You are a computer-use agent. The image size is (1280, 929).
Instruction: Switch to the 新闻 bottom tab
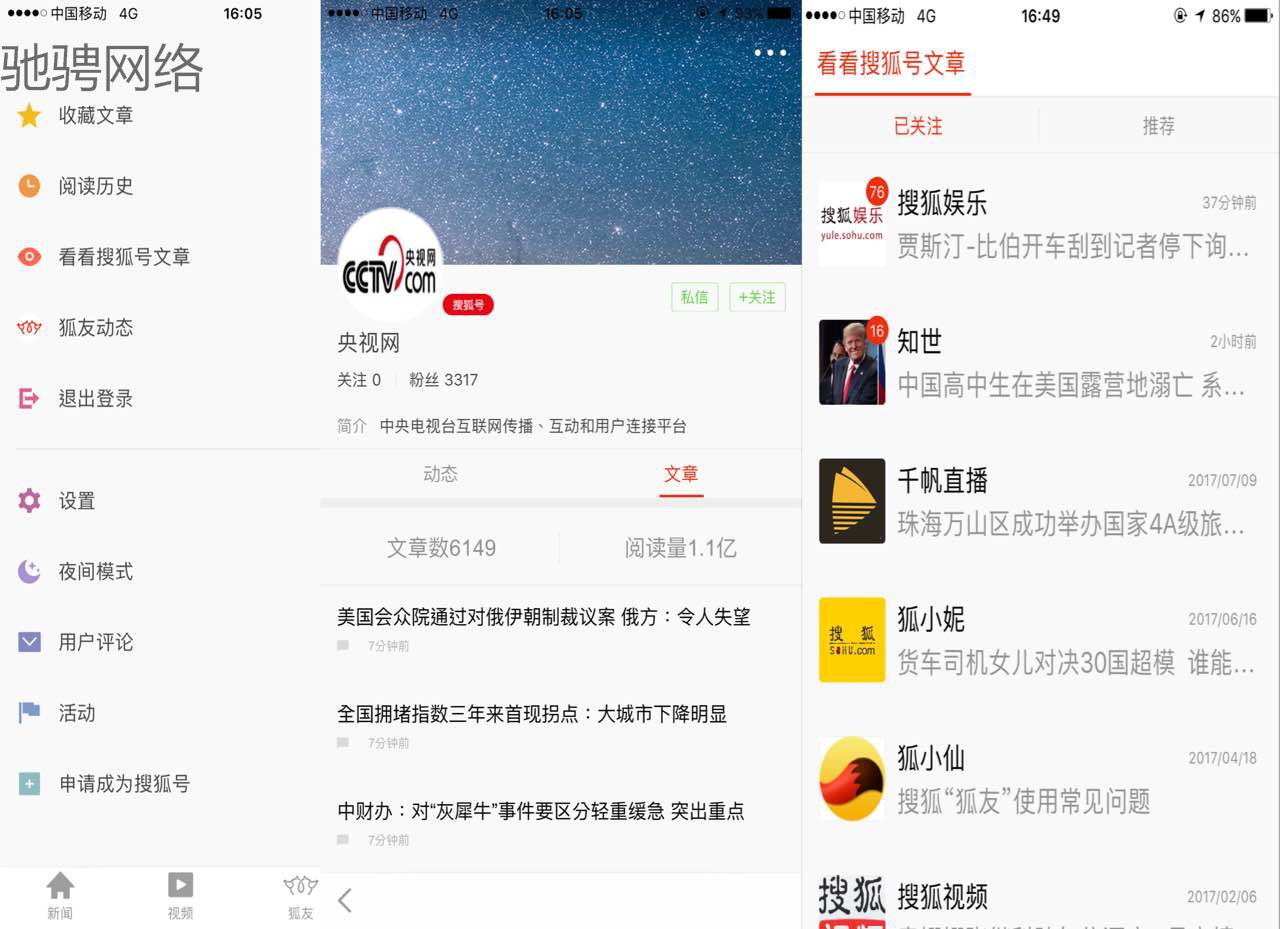[x=60, y=895]
